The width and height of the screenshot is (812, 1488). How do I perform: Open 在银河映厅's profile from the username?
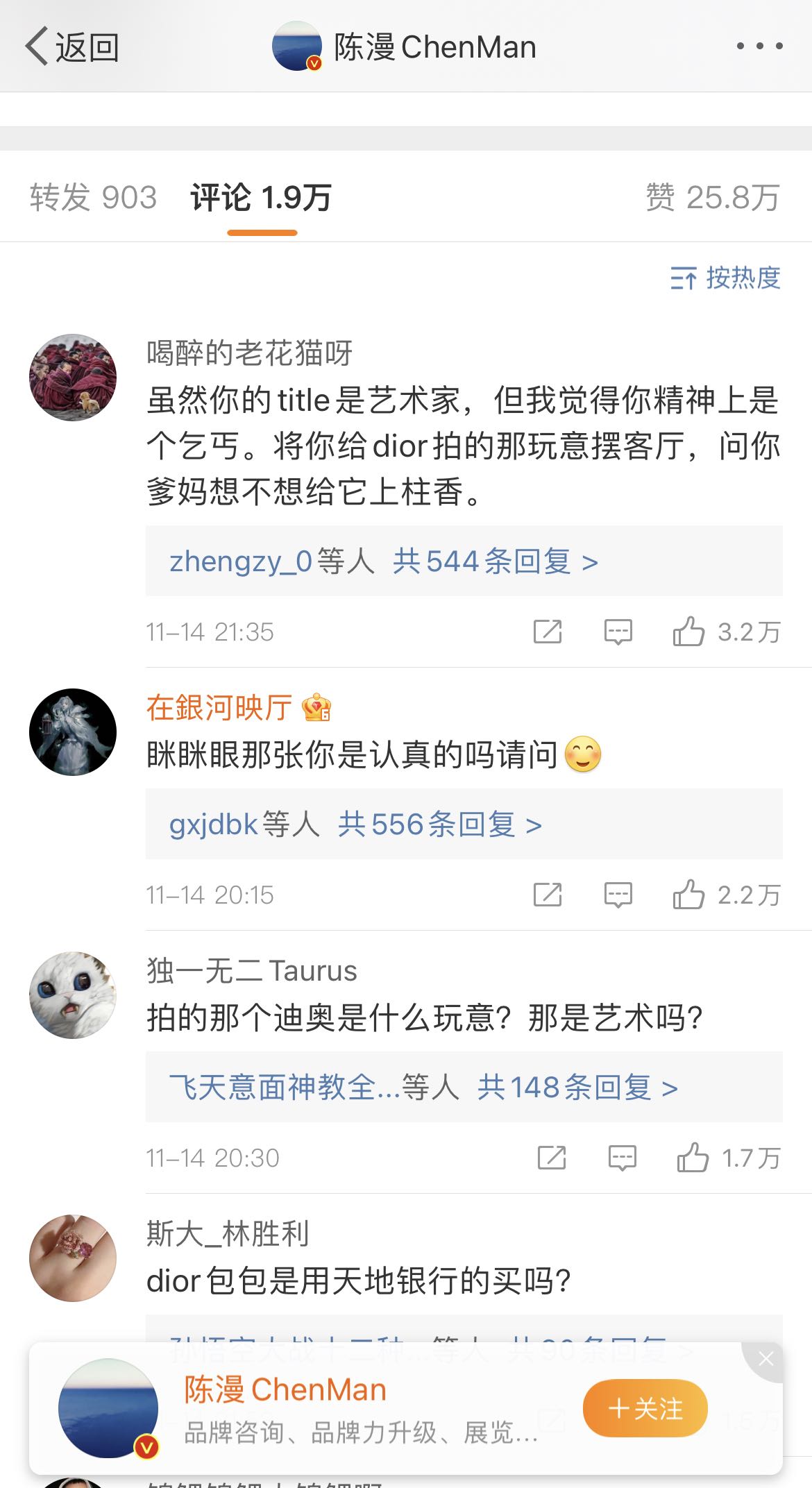[219, 708]
